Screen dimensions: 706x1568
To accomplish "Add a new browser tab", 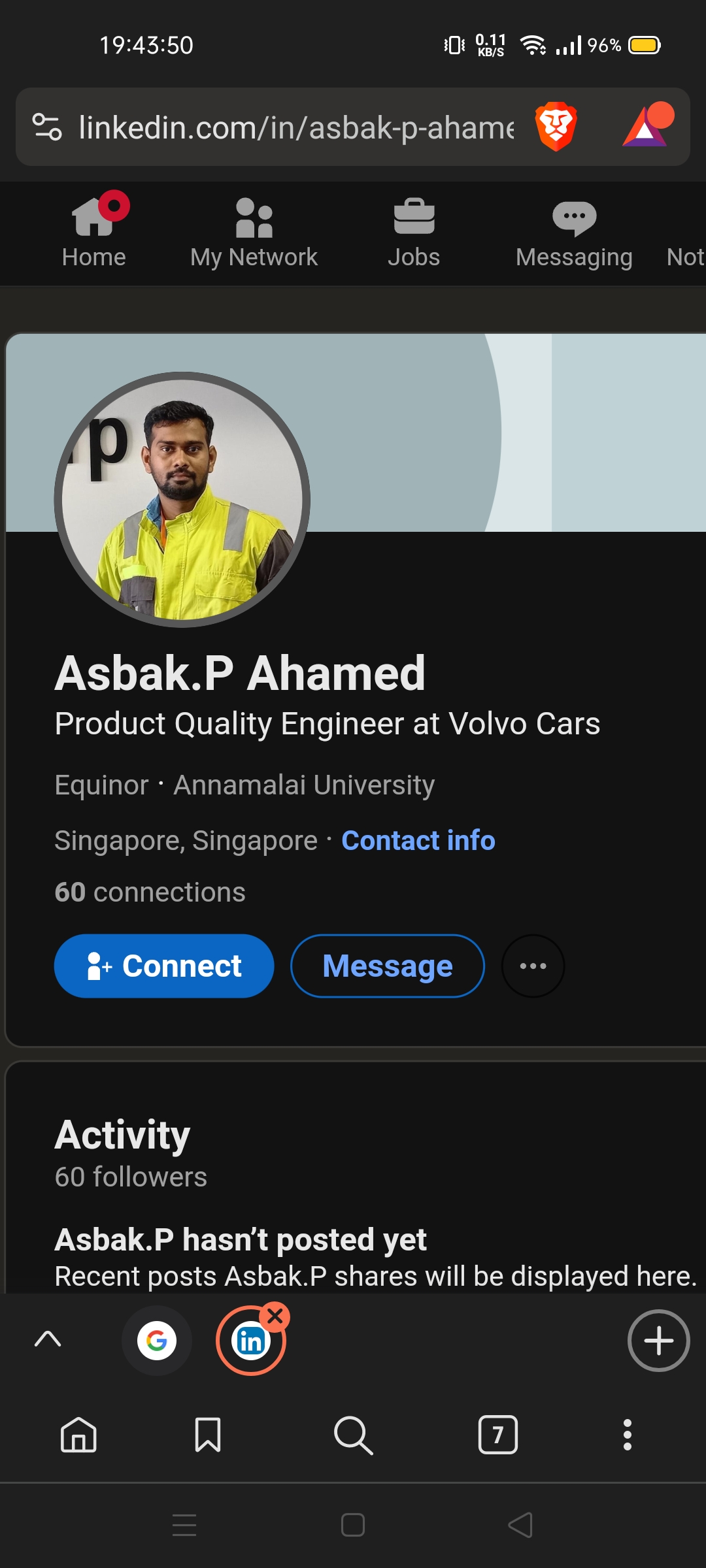I will tap(658, 1341).
